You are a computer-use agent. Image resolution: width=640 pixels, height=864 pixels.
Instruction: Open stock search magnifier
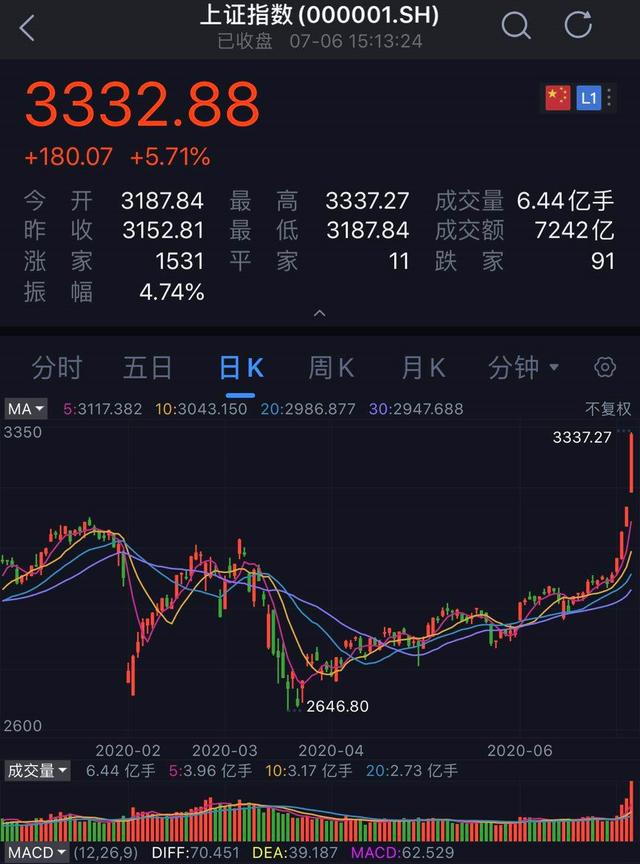tap(516, 26)
